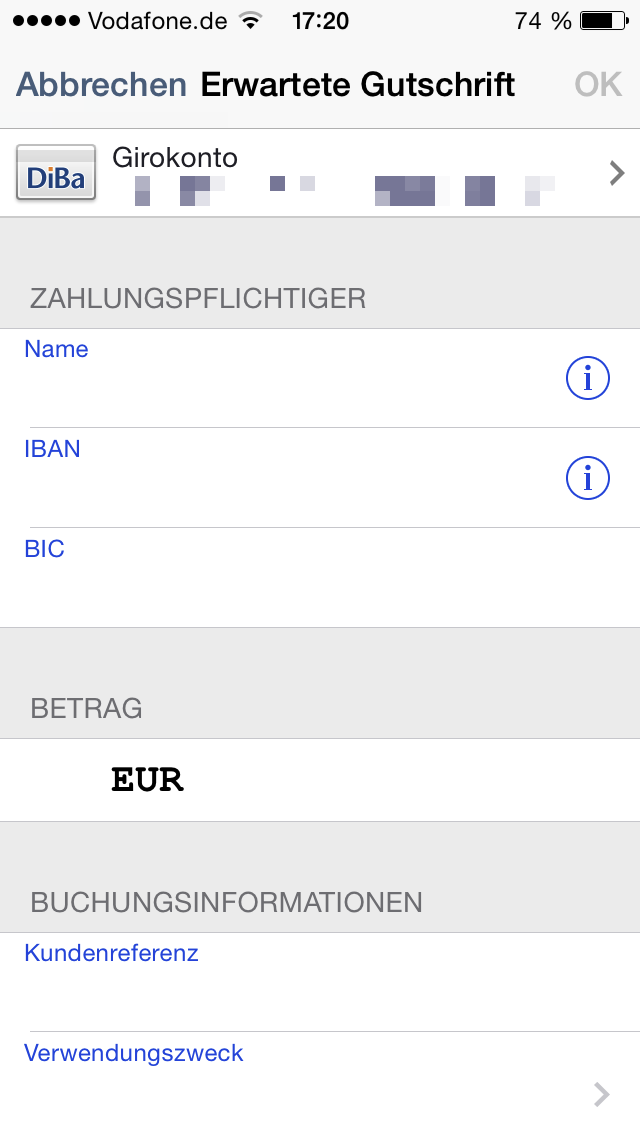Tap Abbrechen to cancel
Image resolution: width=640 pixels, height=1136 pixels.
coord(101,85)
